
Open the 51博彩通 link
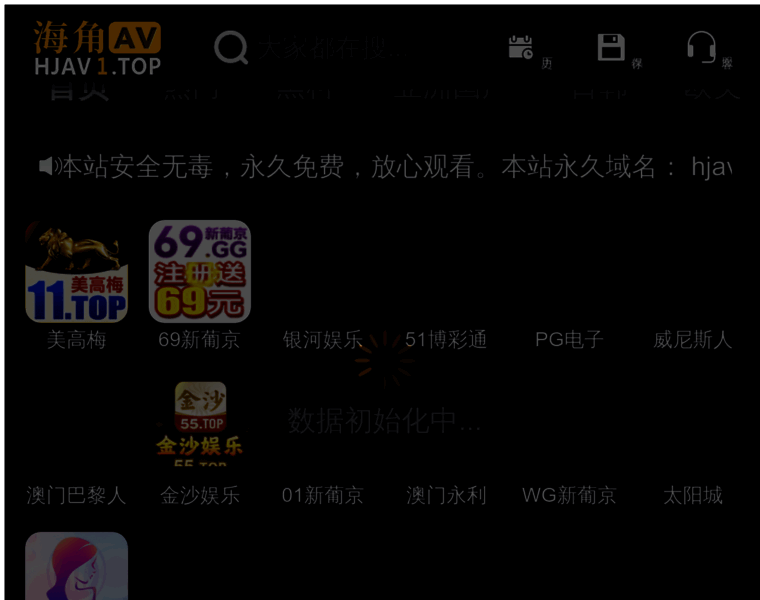(446, 340)
